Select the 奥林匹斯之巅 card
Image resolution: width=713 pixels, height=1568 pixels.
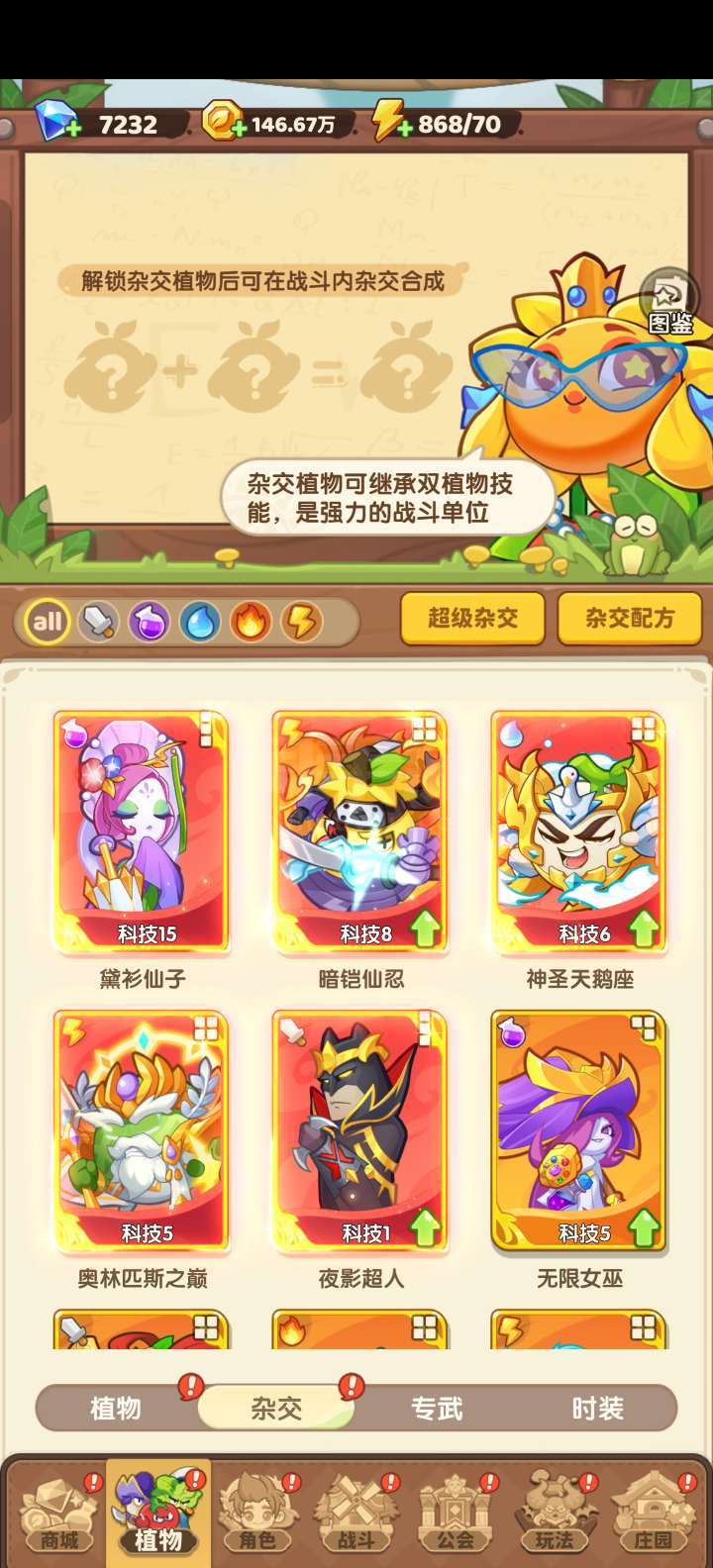[141, 1131]
